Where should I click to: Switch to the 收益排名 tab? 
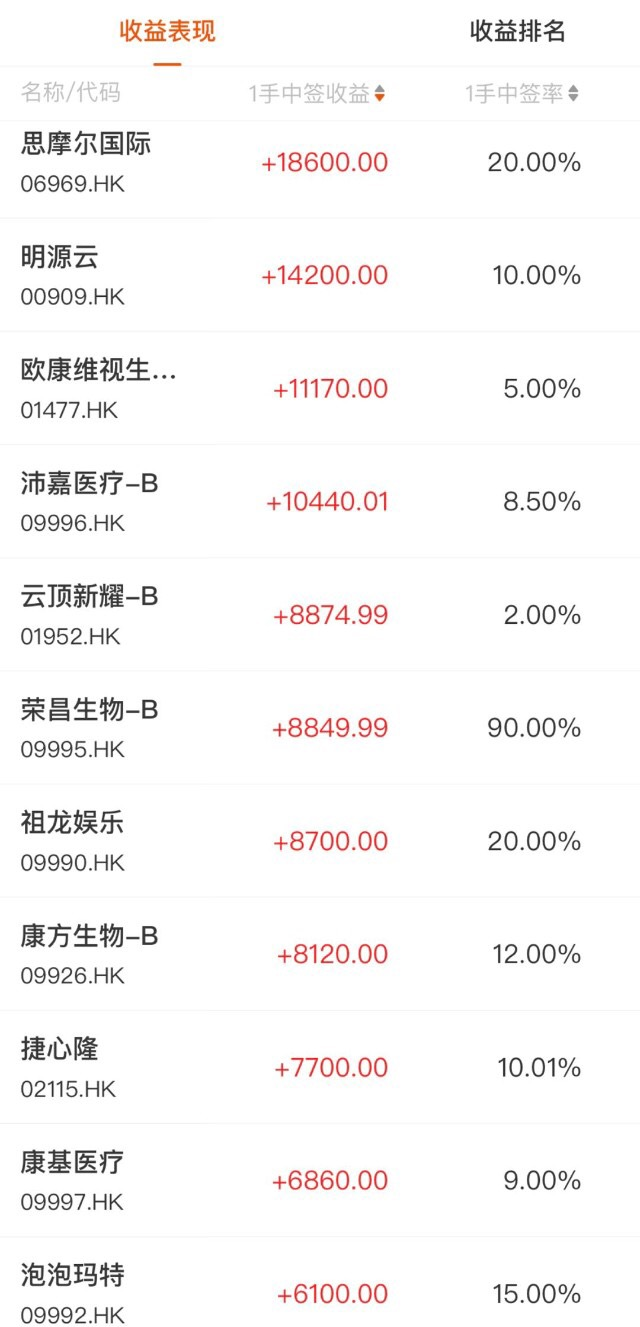point(517,32)
